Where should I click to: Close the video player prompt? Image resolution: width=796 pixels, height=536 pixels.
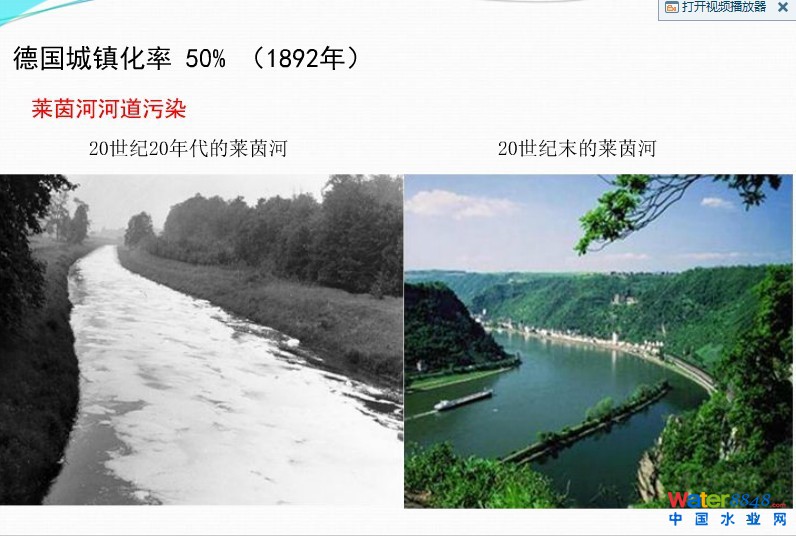pyautogui.click(x=783, y=7)
